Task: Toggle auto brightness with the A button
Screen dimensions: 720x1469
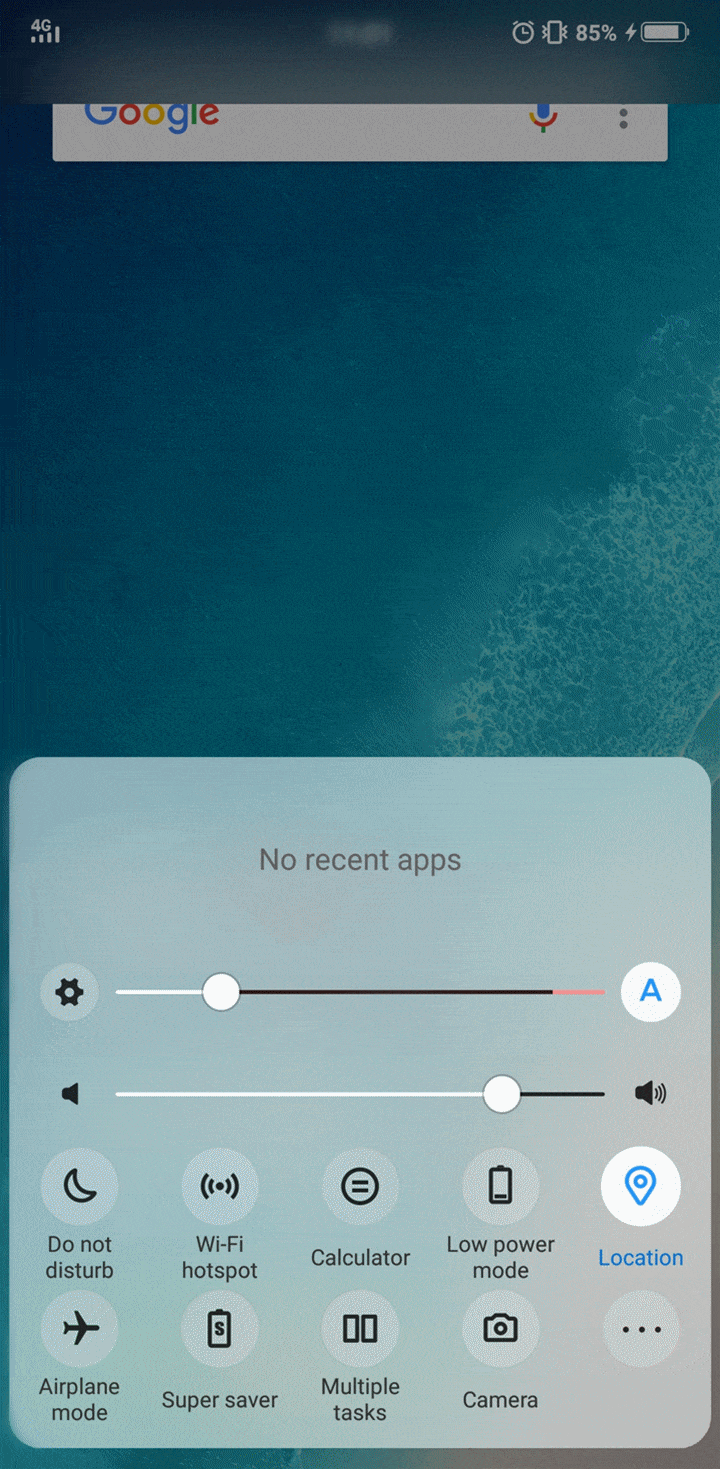Action: pos(650,992)
